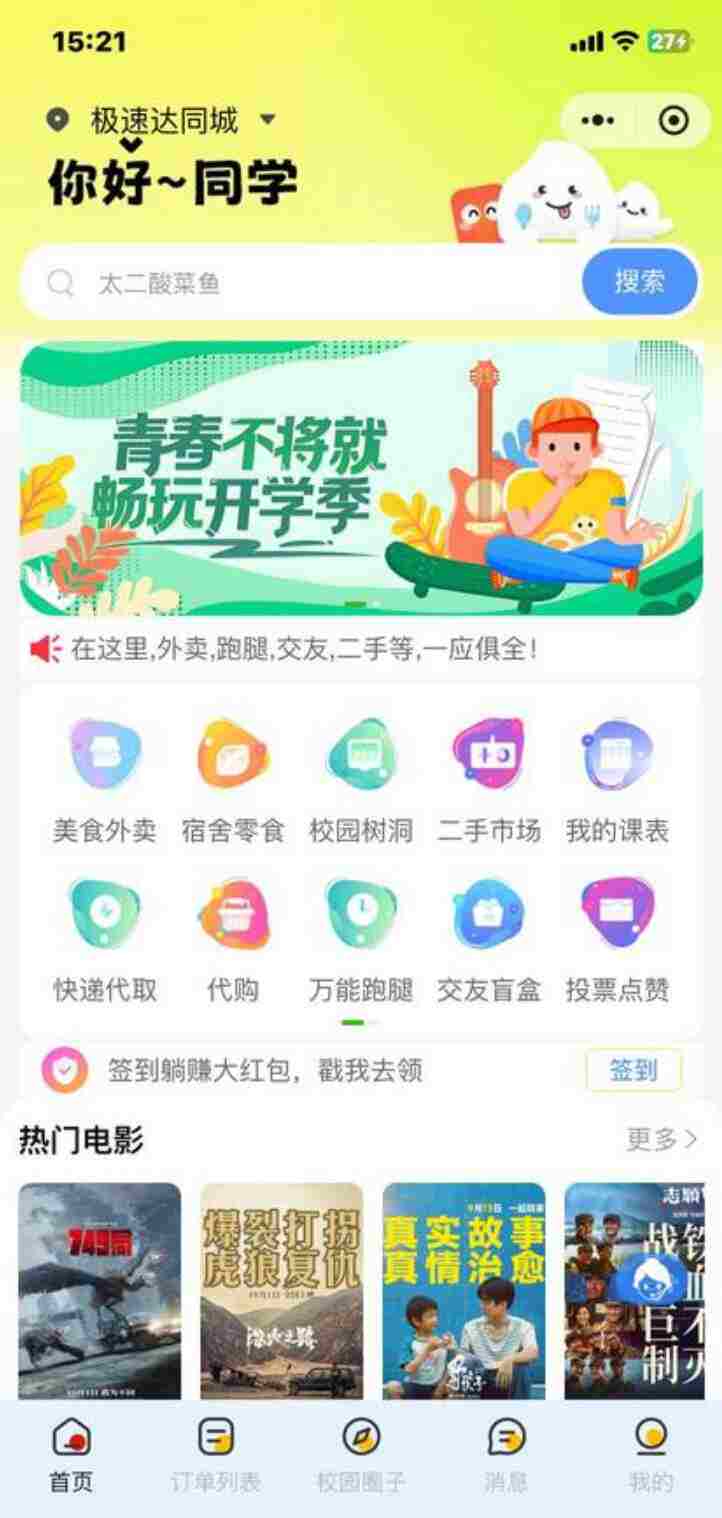
Task: Switch to the 校园圈子 tab
Action: point(361,1456)
